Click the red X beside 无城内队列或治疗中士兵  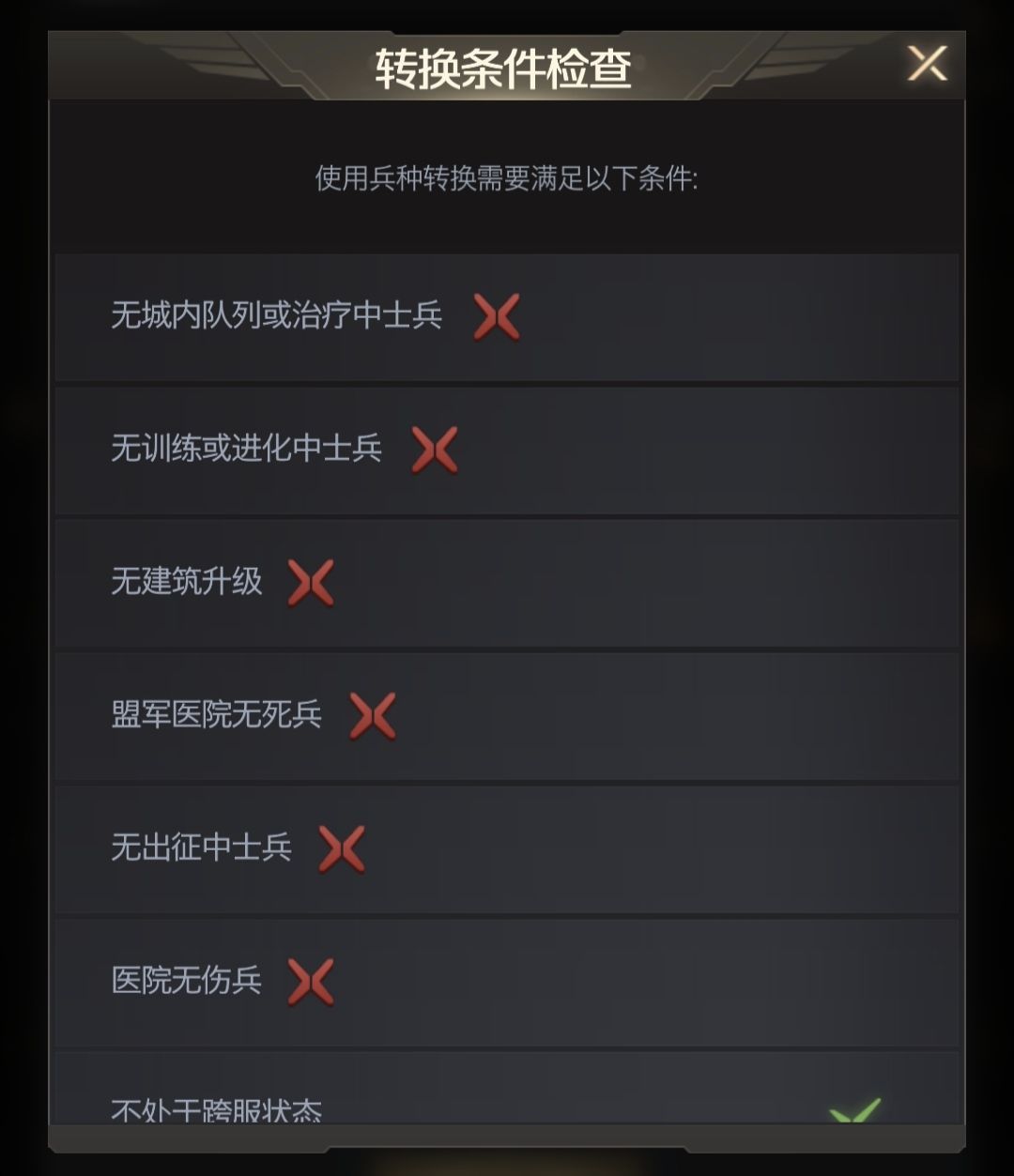496,319
